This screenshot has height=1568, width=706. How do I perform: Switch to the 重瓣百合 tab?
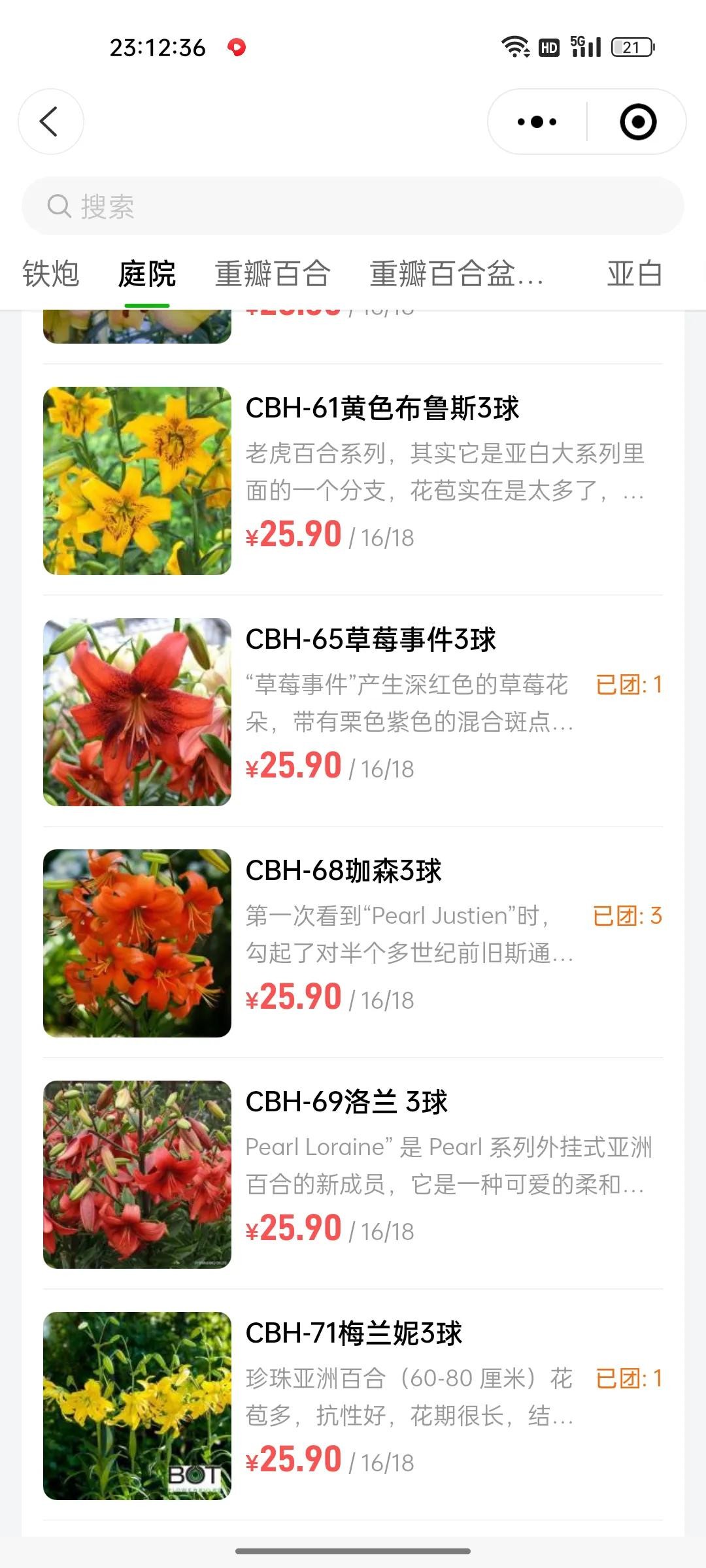pos(273,273)
